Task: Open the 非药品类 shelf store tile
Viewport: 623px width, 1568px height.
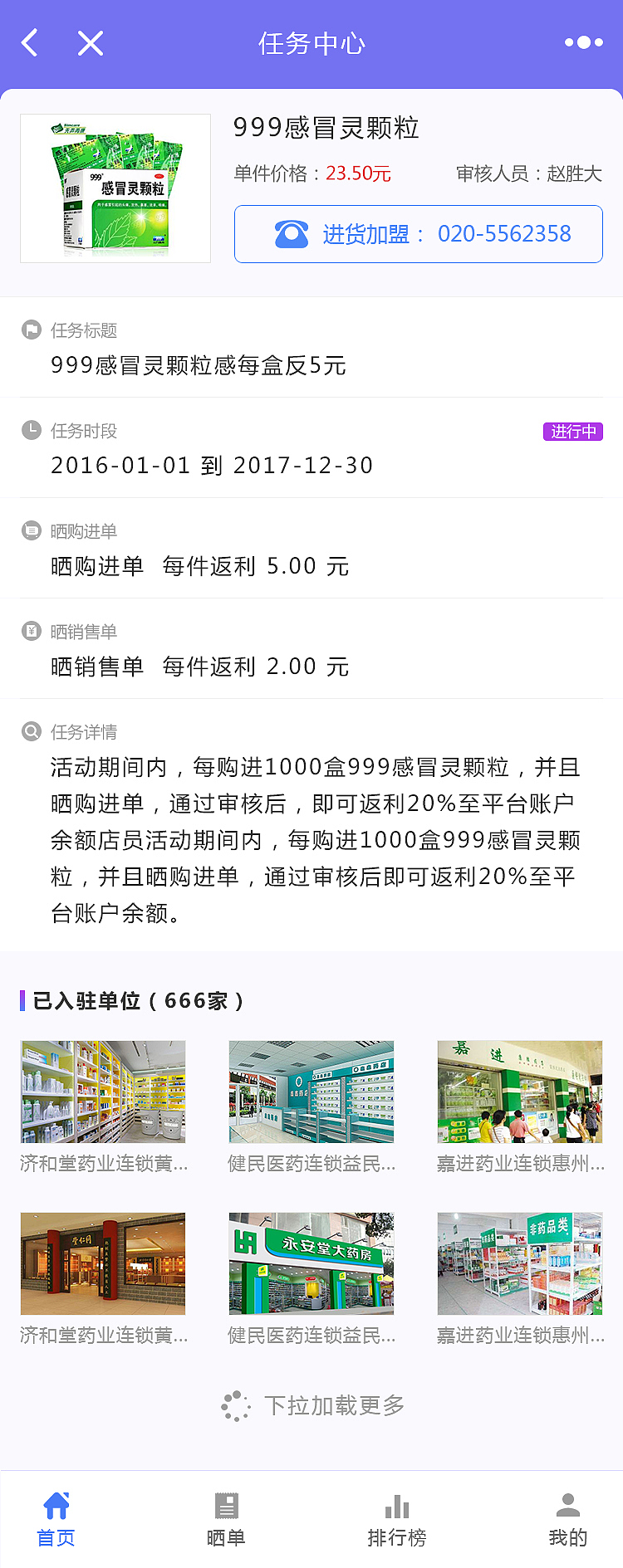Action: 520,1263
